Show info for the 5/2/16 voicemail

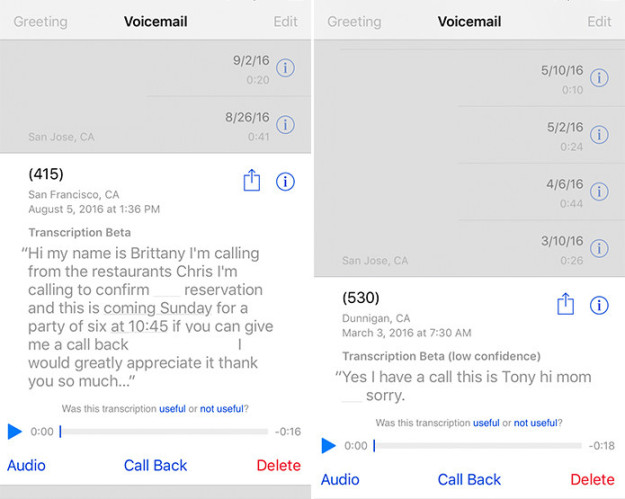(599, 135)
